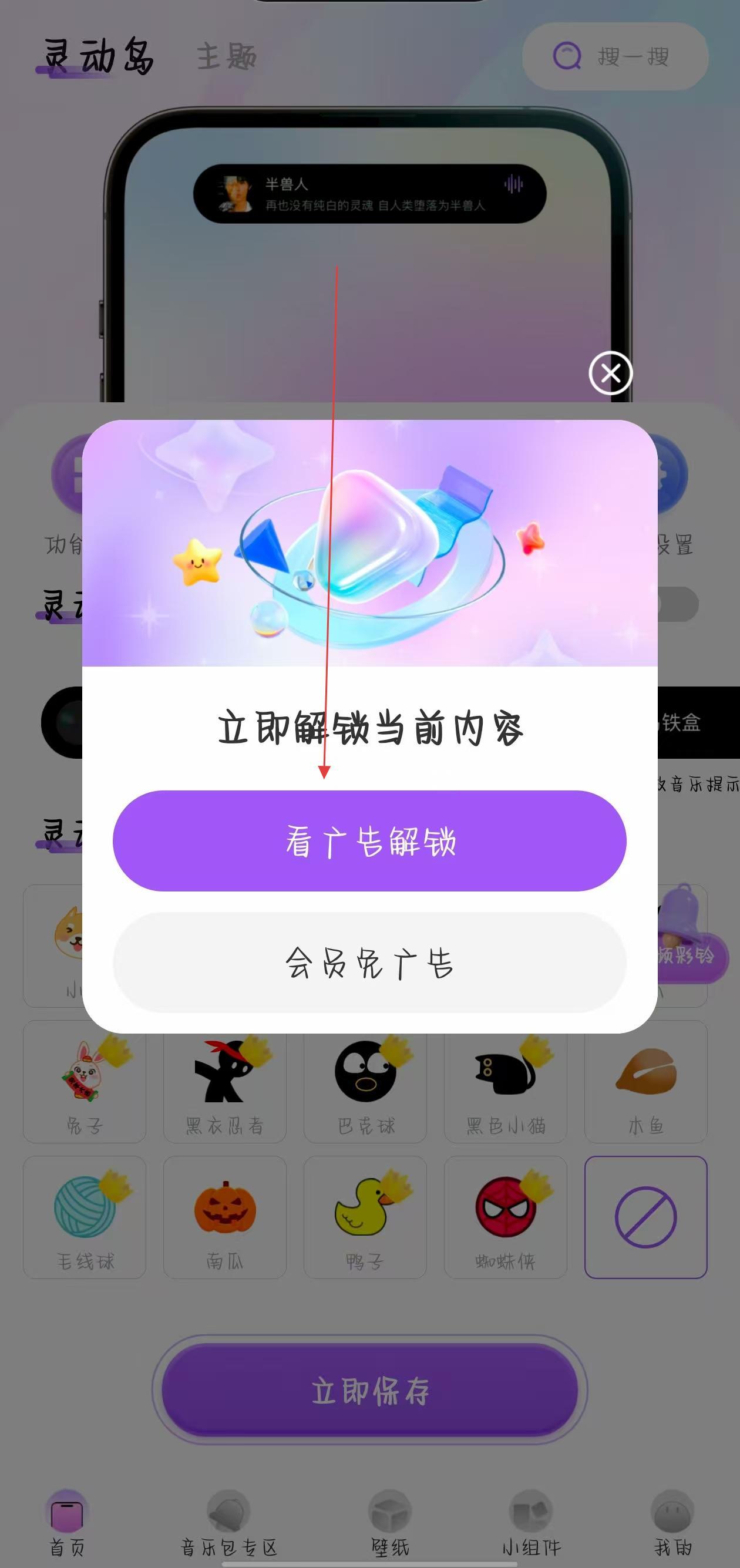Choose the 蜘蛛侠 sticker
Screen dimensions: 740x1568
click(x=505, y=1217)
